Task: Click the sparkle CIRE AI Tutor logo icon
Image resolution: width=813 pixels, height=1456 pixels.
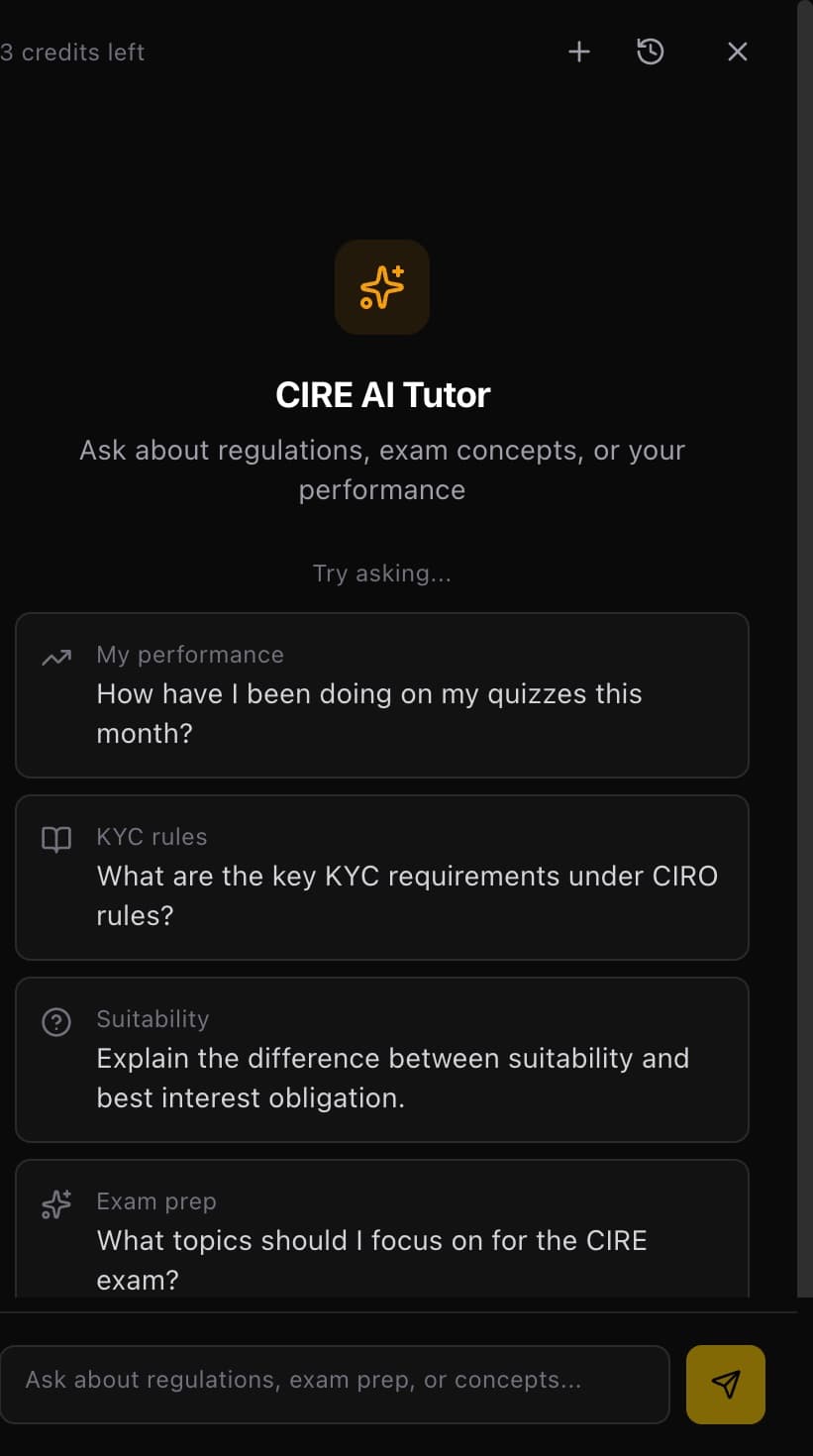Action: [381, 287]
